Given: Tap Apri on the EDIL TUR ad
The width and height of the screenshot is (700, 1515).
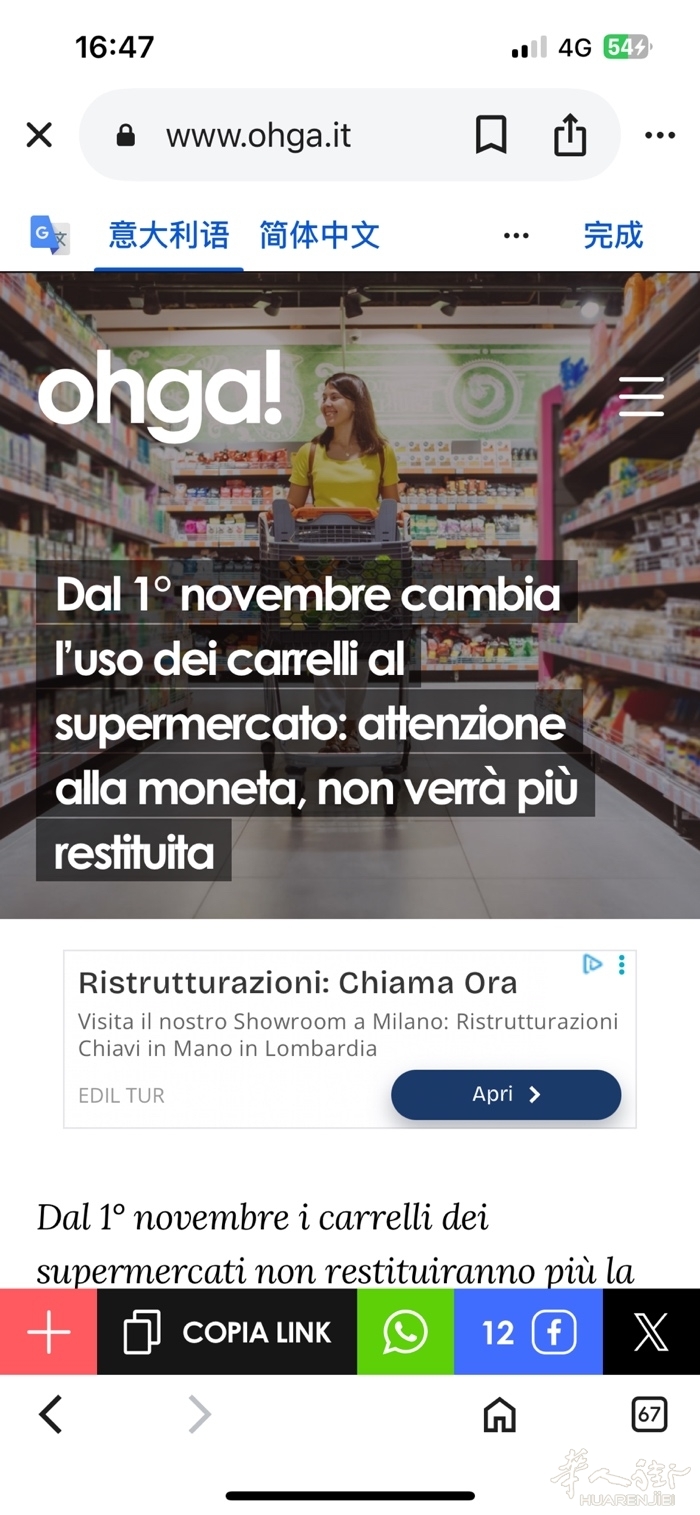Looking at the screenshot, I should (x=506, y=1094).
